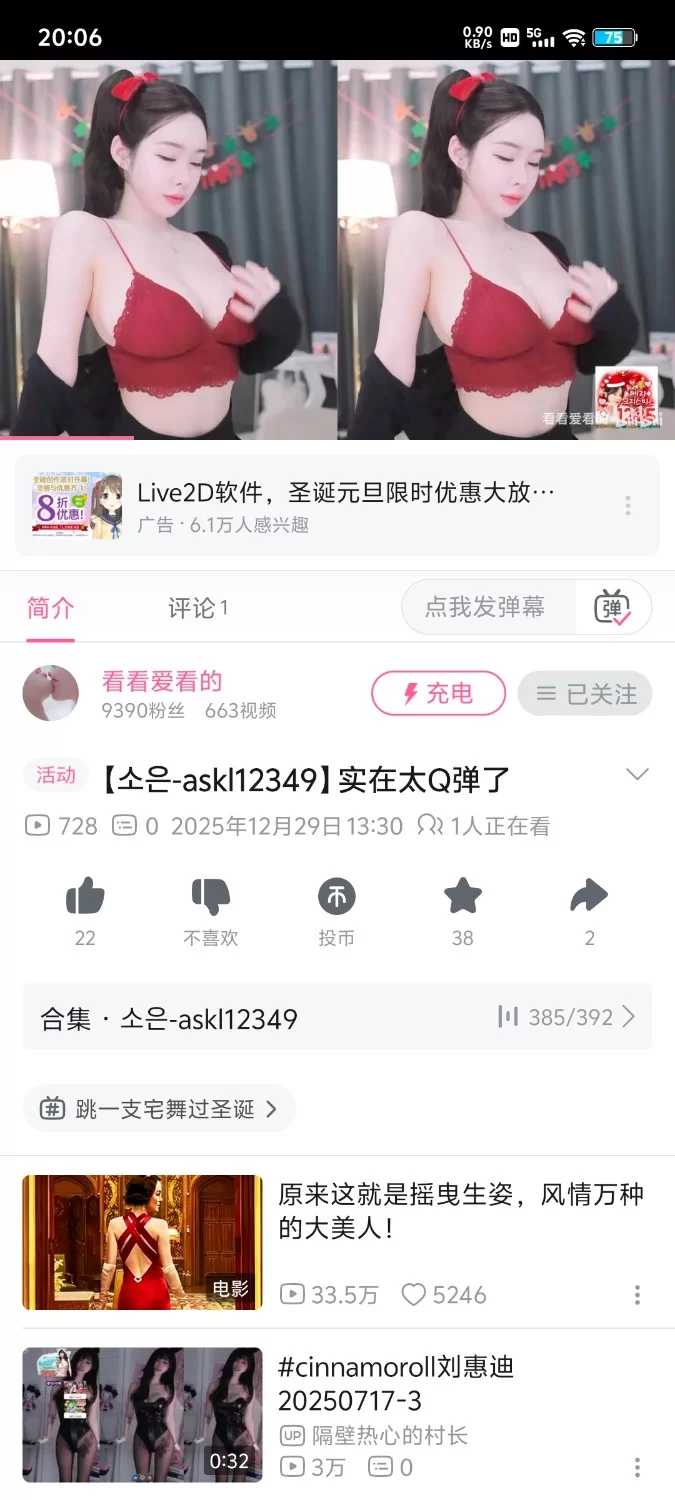Tap 点我发弹幕 input field
The width and height of the screenshot is (675, 1500).
point(485,607)
